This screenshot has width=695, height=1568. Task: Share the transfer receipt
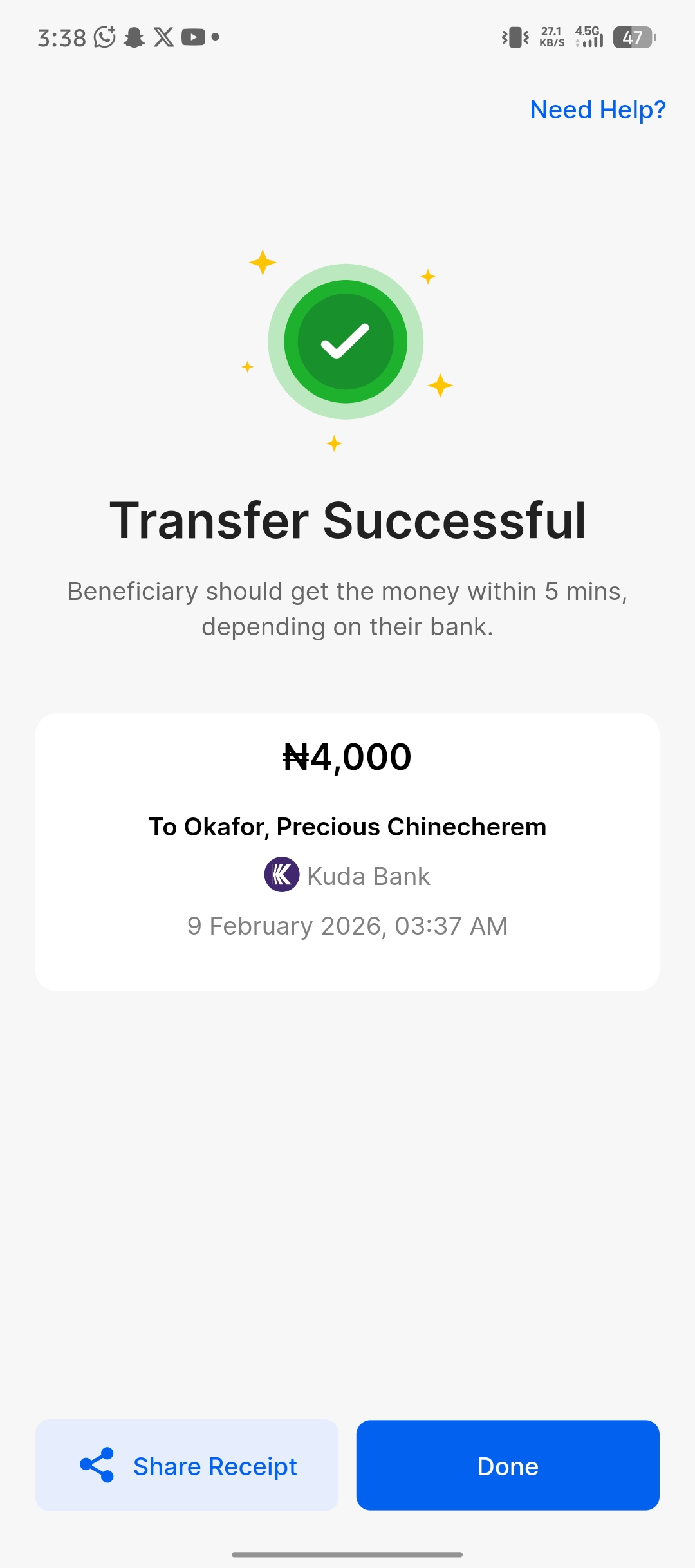[x=187, y=1466]
